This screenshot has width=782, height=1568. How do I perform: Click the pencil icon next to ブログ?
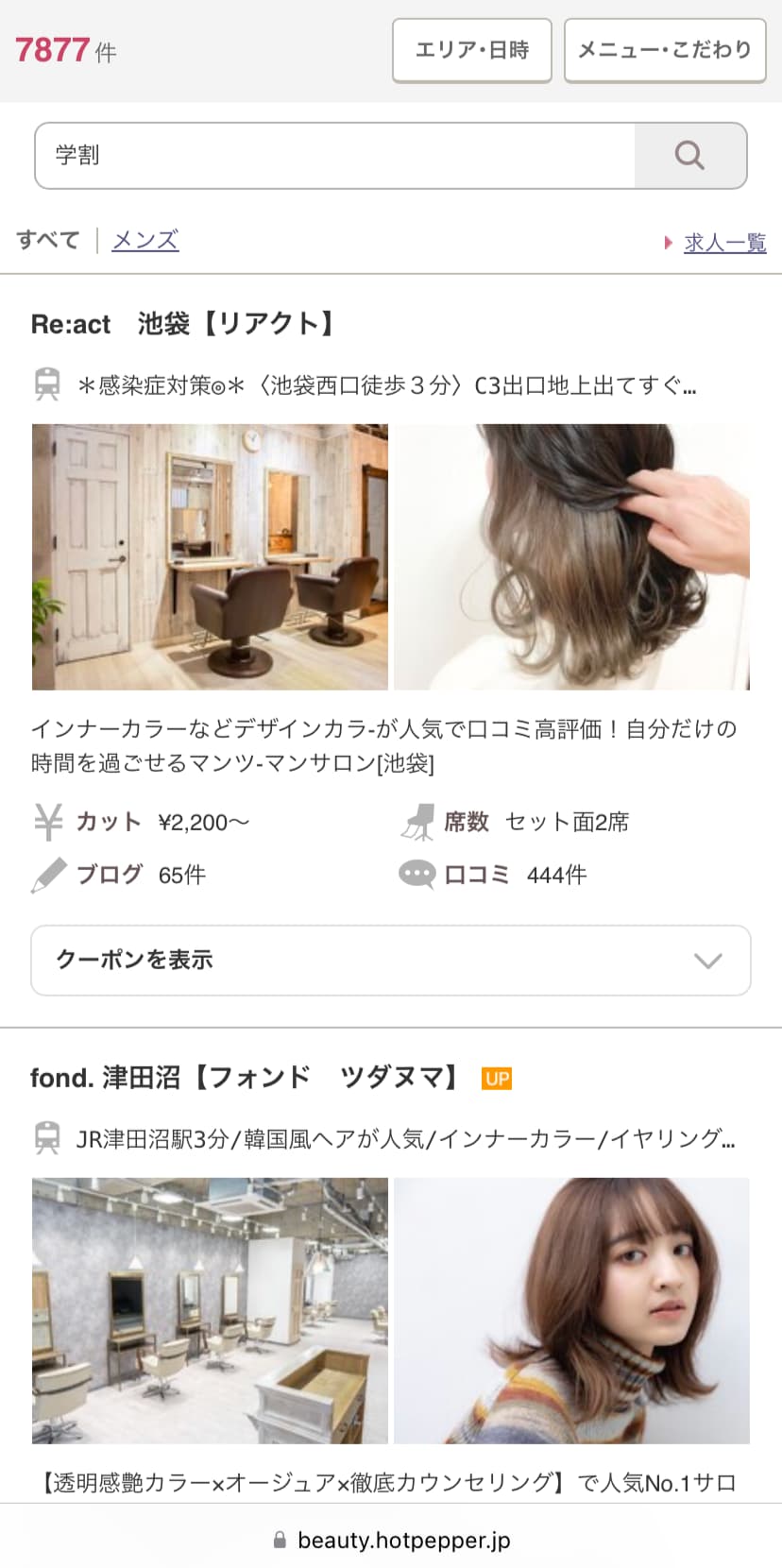[47, 873]
